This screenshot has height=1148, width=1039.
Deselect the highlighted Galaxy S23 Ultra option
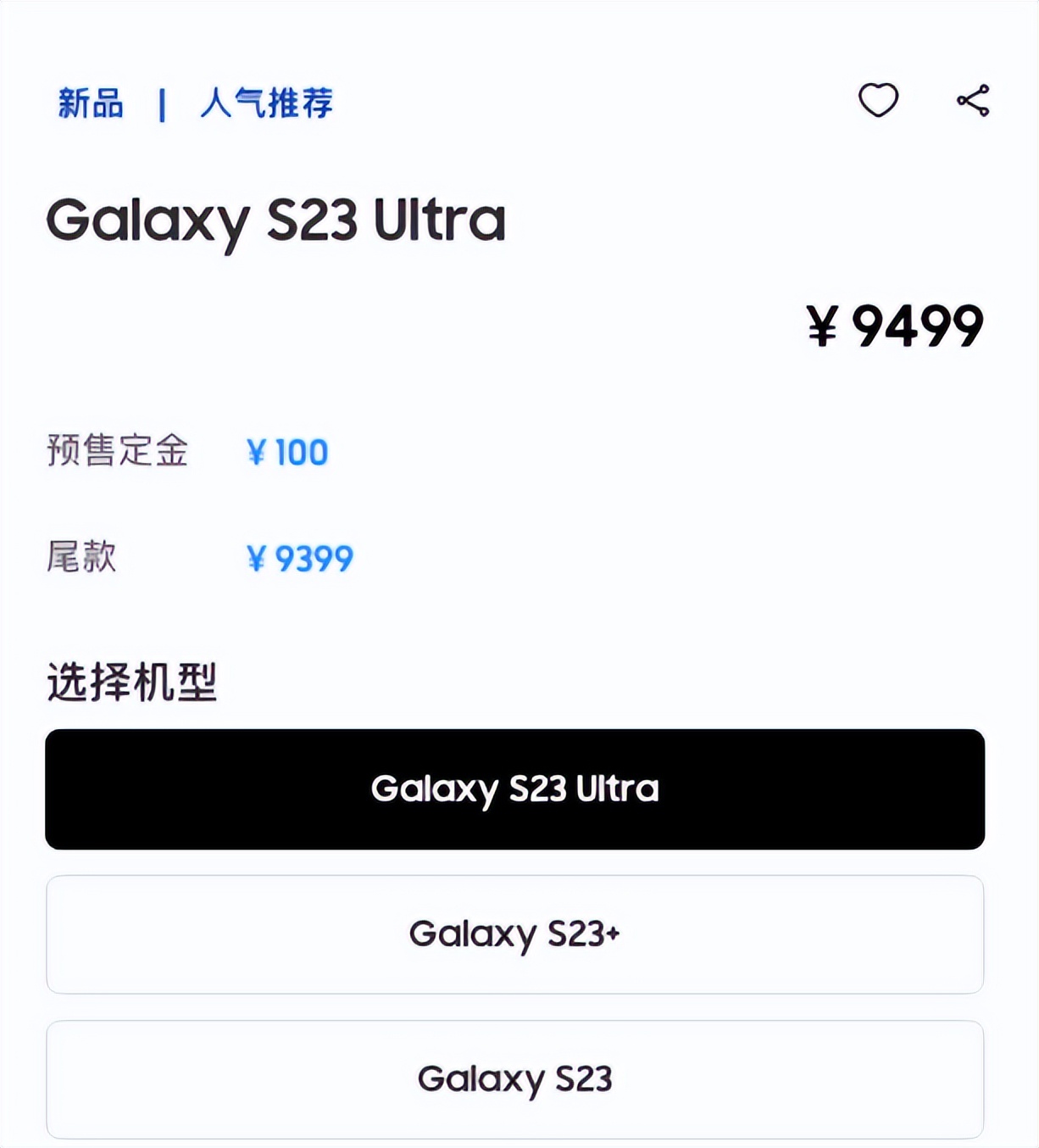515,788
